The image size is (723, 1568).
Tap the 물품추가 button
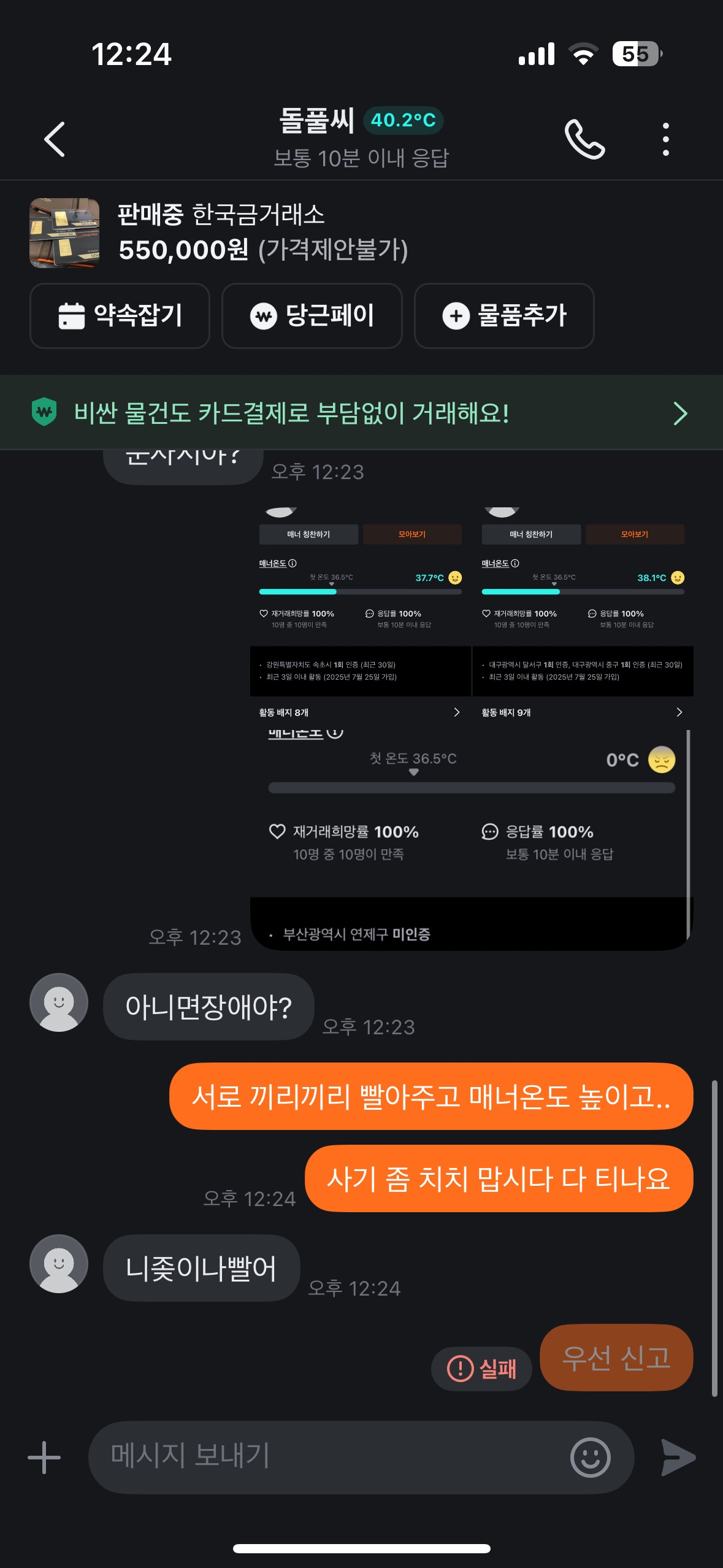pos(504,316)
